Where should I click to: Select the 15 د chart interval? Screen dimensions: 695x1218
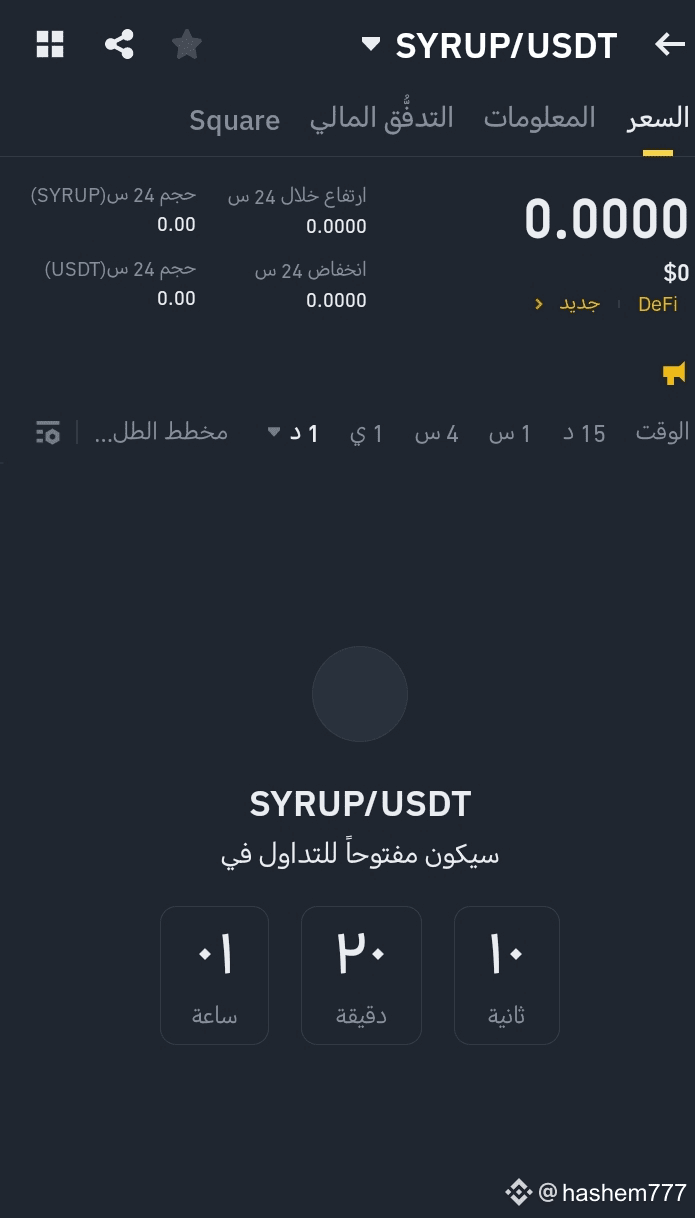click(x=584, y=433)
